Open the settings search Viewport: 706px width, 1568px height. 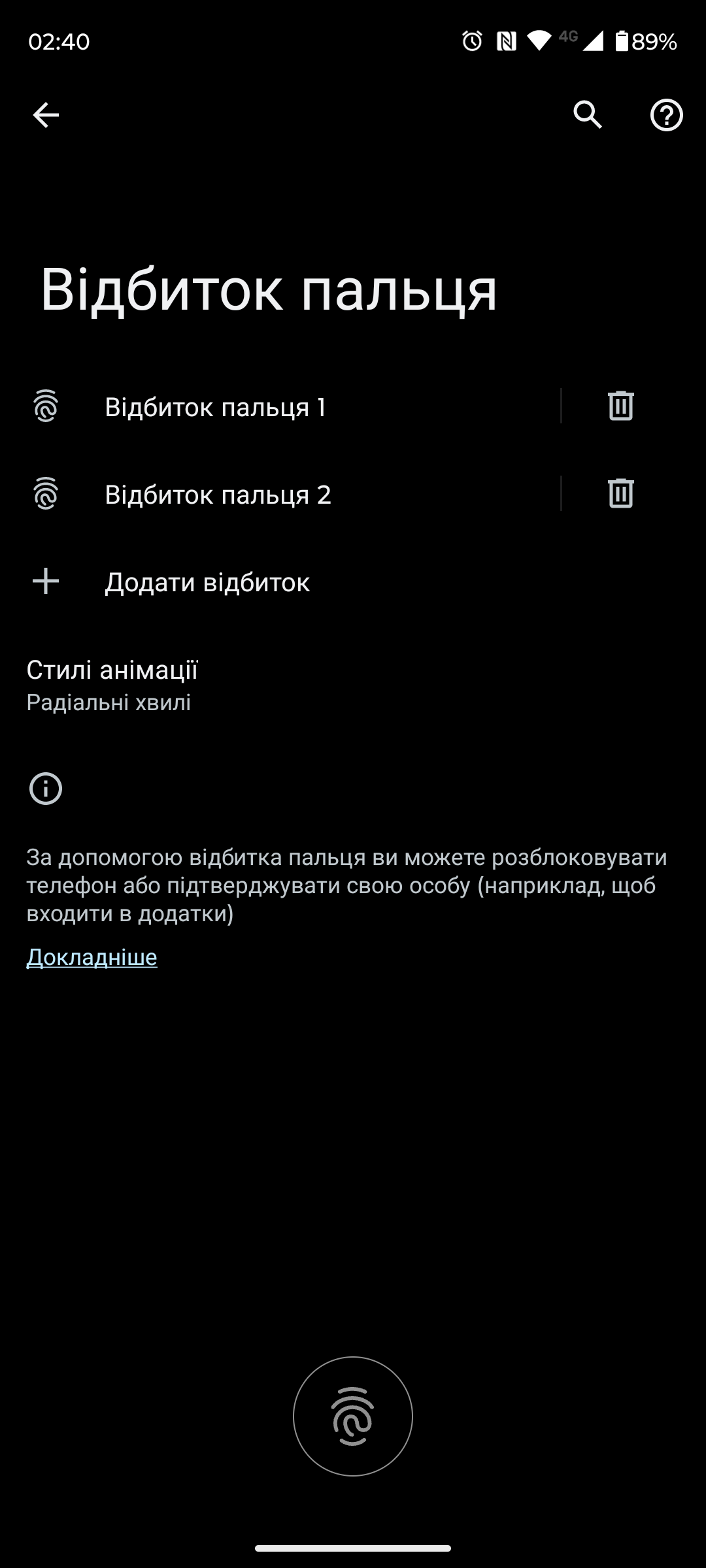click(587, 115)
